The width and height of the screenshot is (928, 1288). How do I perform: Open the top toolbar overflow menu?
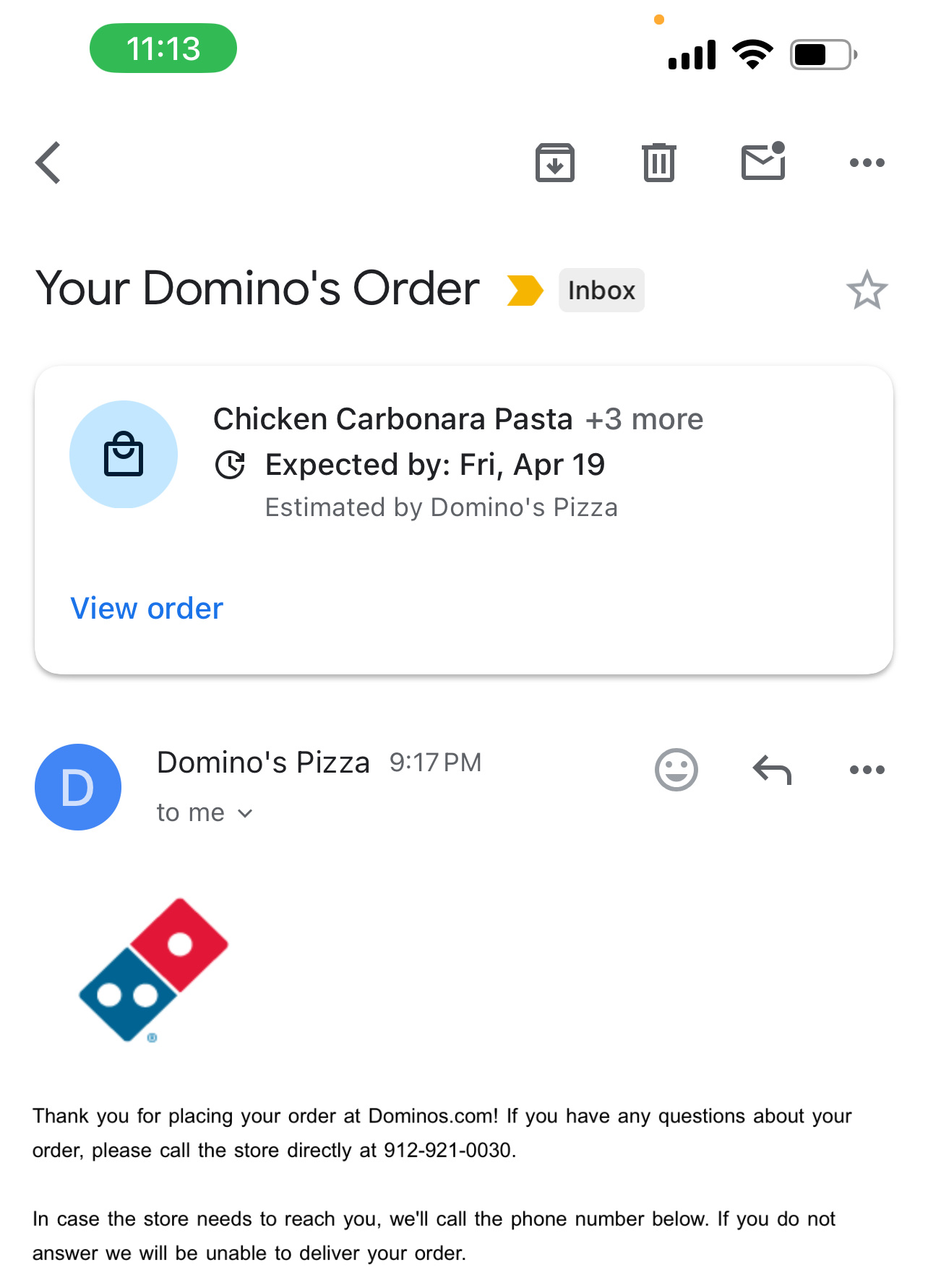[x=867, y=163]
